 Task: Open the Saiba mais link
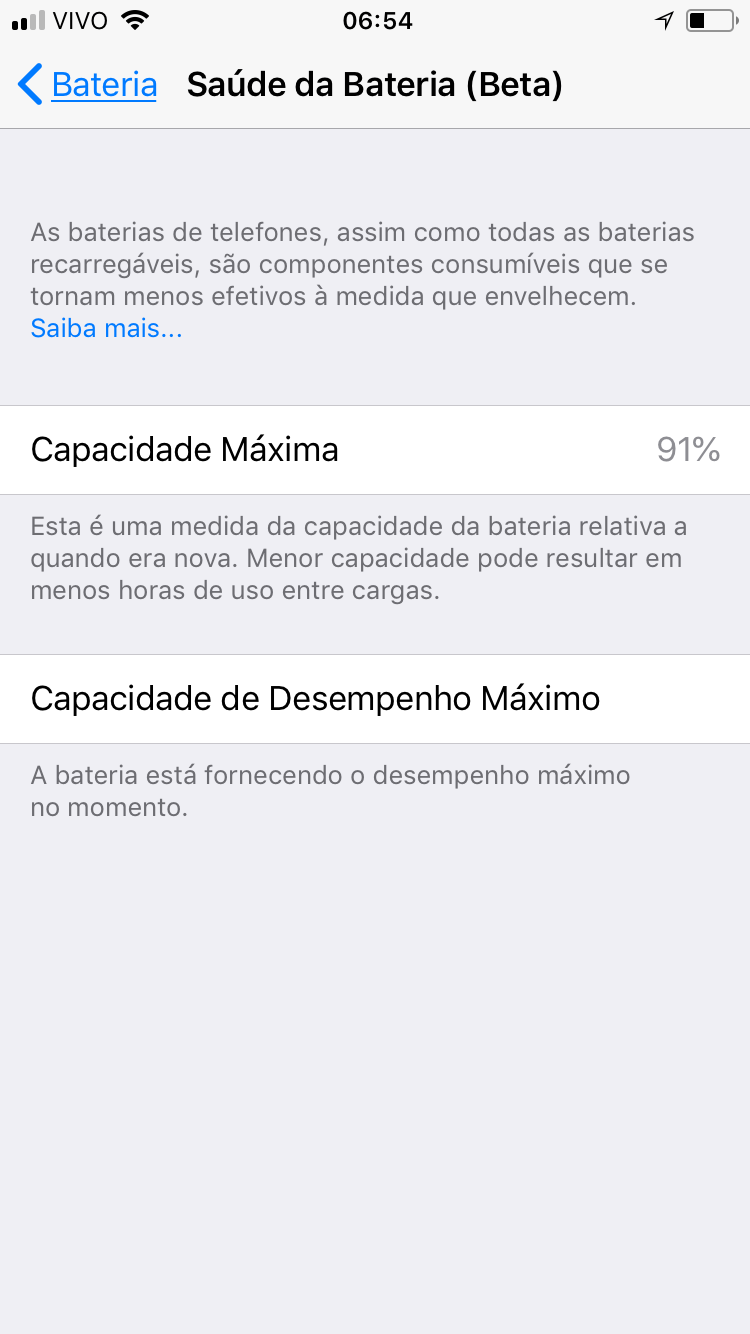click(x=105, y=327)
